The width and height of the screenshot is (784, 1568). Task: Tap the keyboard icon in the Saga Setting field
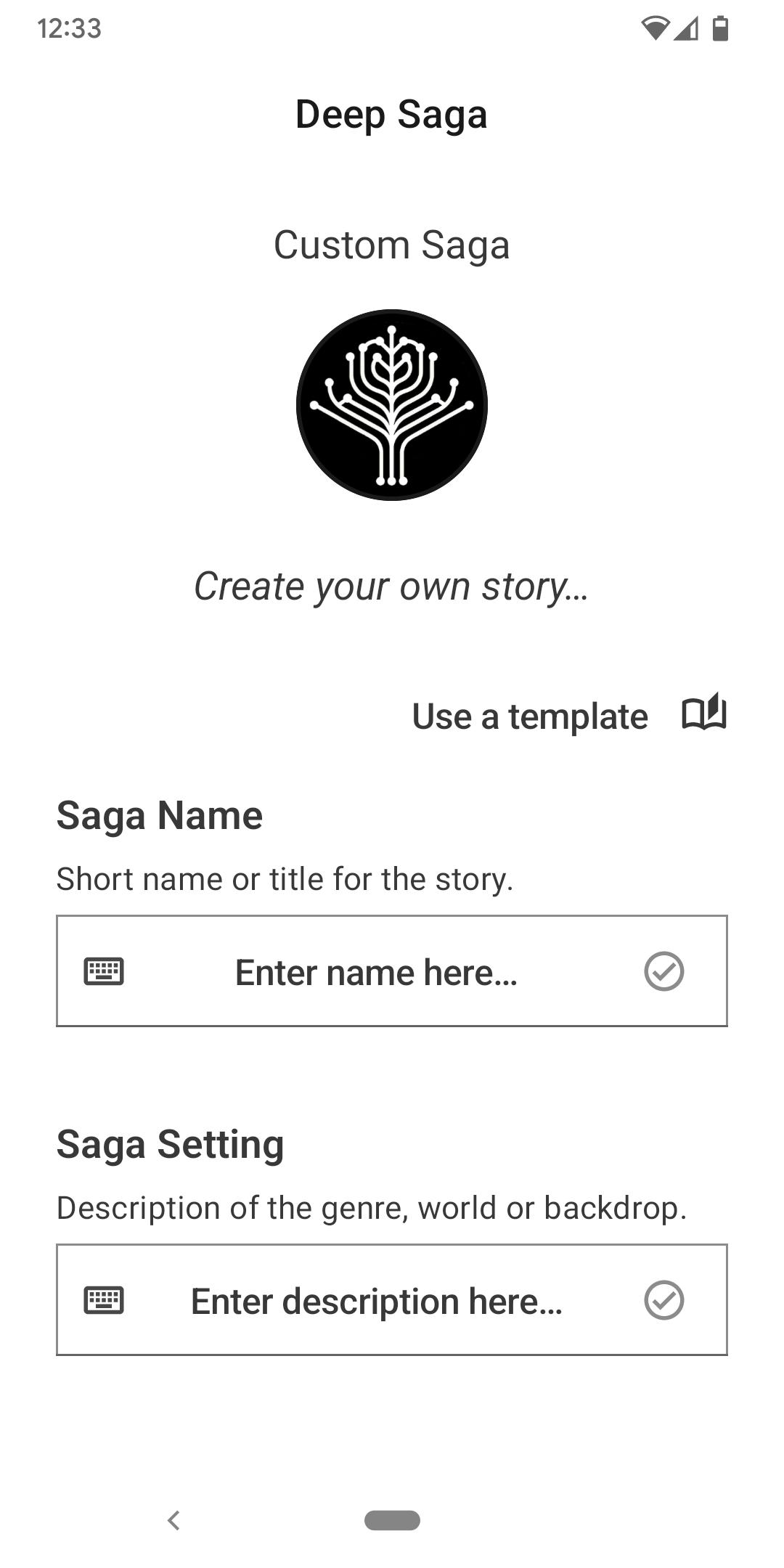(x=105, y=1300)
